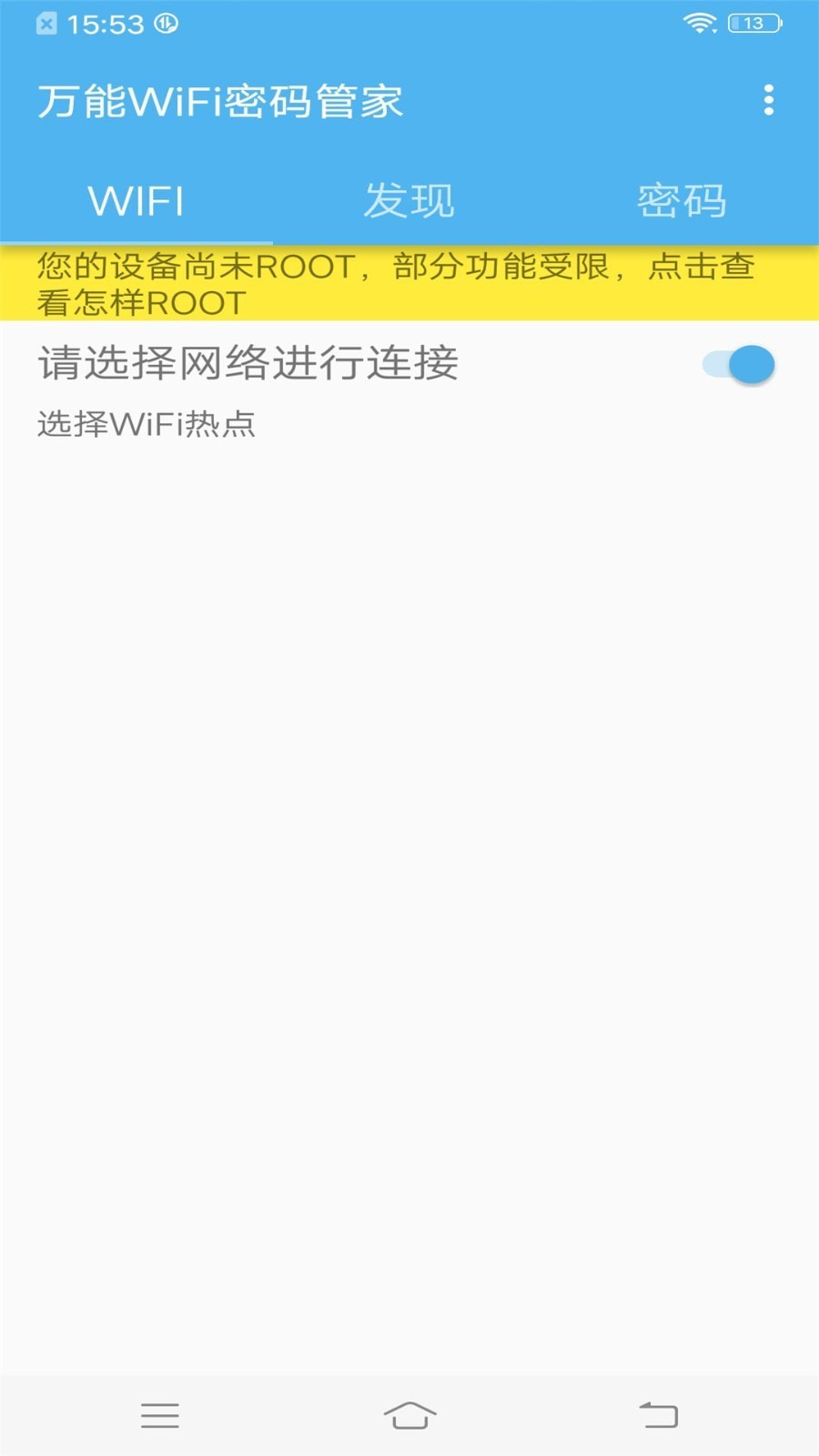The height and width of the screenshot is (1456, 819).
Task: Turn off the WiFi switch
Action: point(739,365)
